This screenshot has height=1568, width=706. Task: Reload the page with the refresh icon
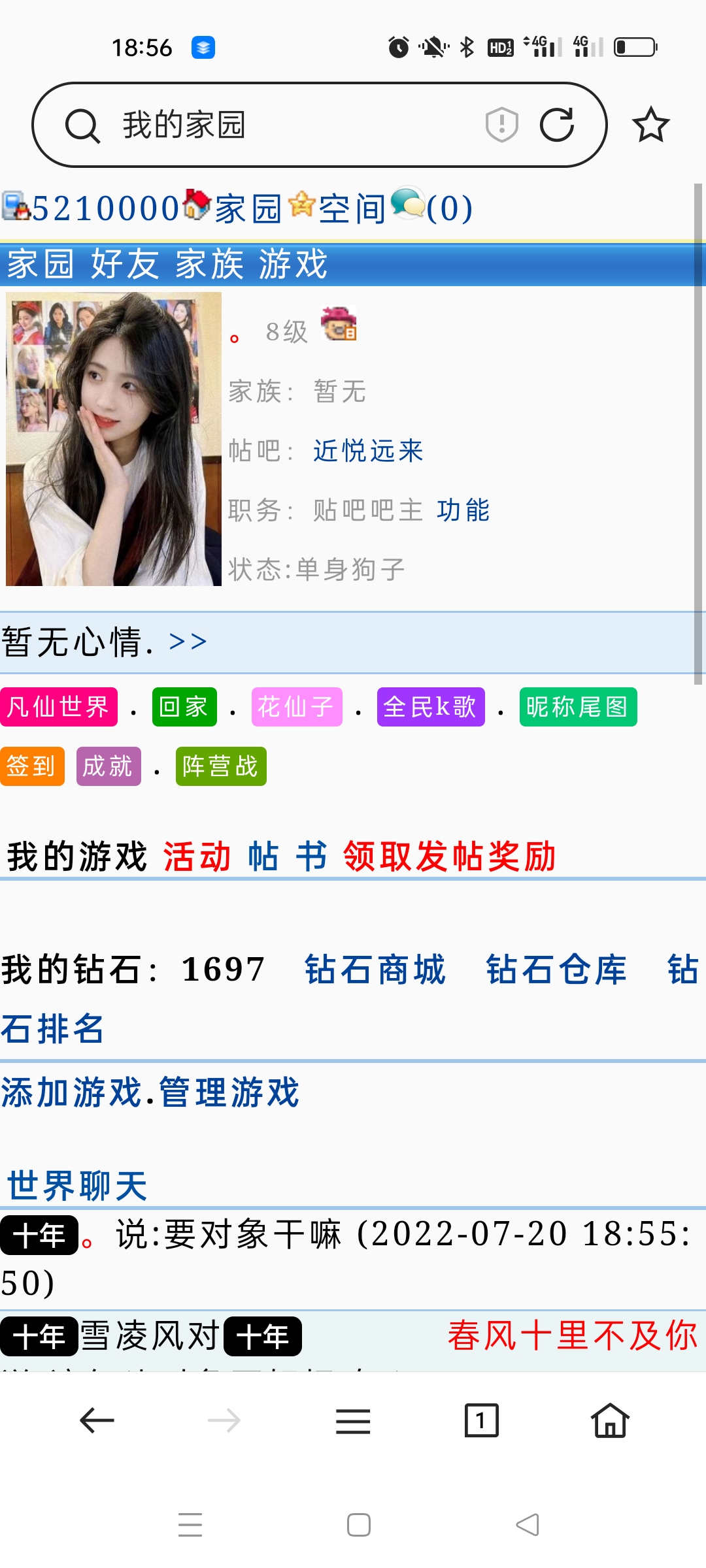pyautogui.click(x=556, y=124)
